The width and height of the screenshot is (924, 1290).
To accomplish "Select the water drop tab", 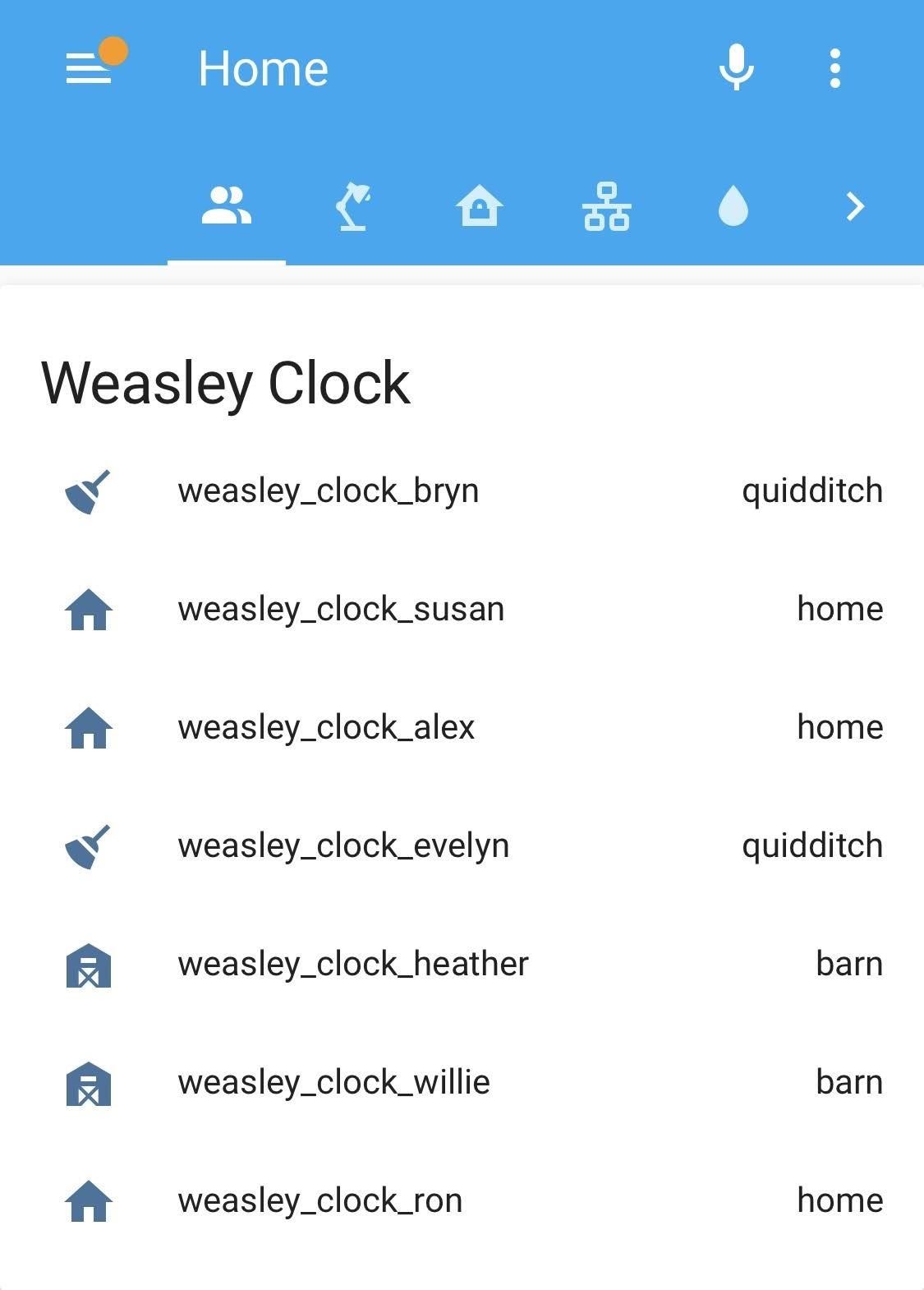I will pyautogui.click(x=733, y=206).
